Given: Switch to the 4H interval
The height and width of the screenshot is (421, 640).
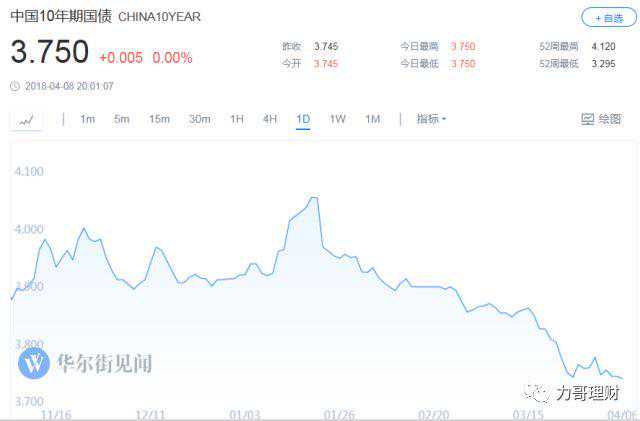Looking at the screenshot, I should 270,119.
